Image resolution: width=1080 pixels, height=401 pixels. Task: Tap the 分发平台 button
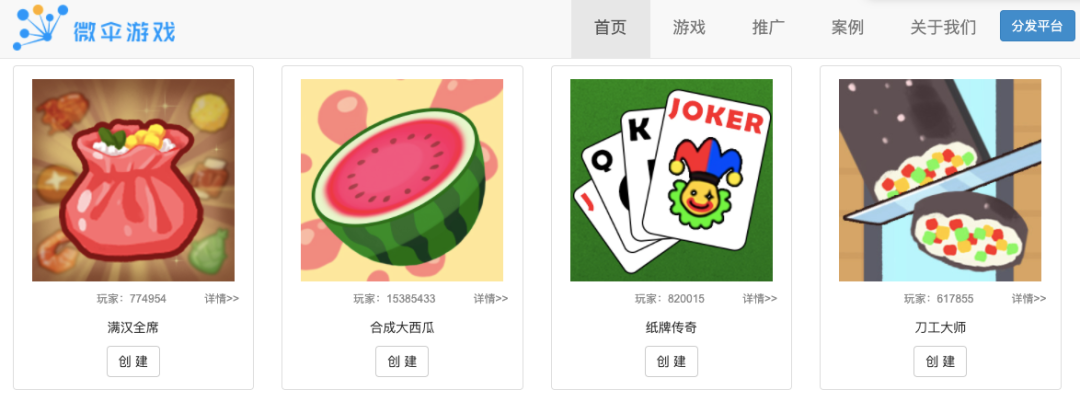(1037, 26)
